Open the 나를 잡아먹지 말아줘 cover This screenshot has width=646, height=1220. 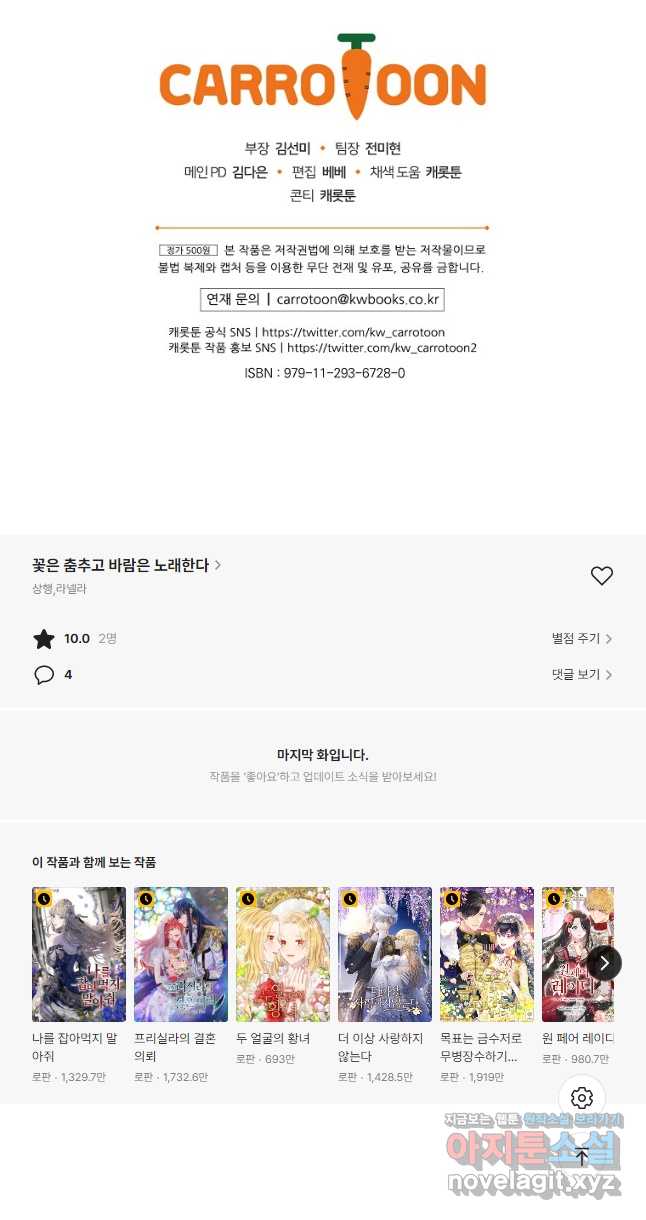[x=79, y=954]
